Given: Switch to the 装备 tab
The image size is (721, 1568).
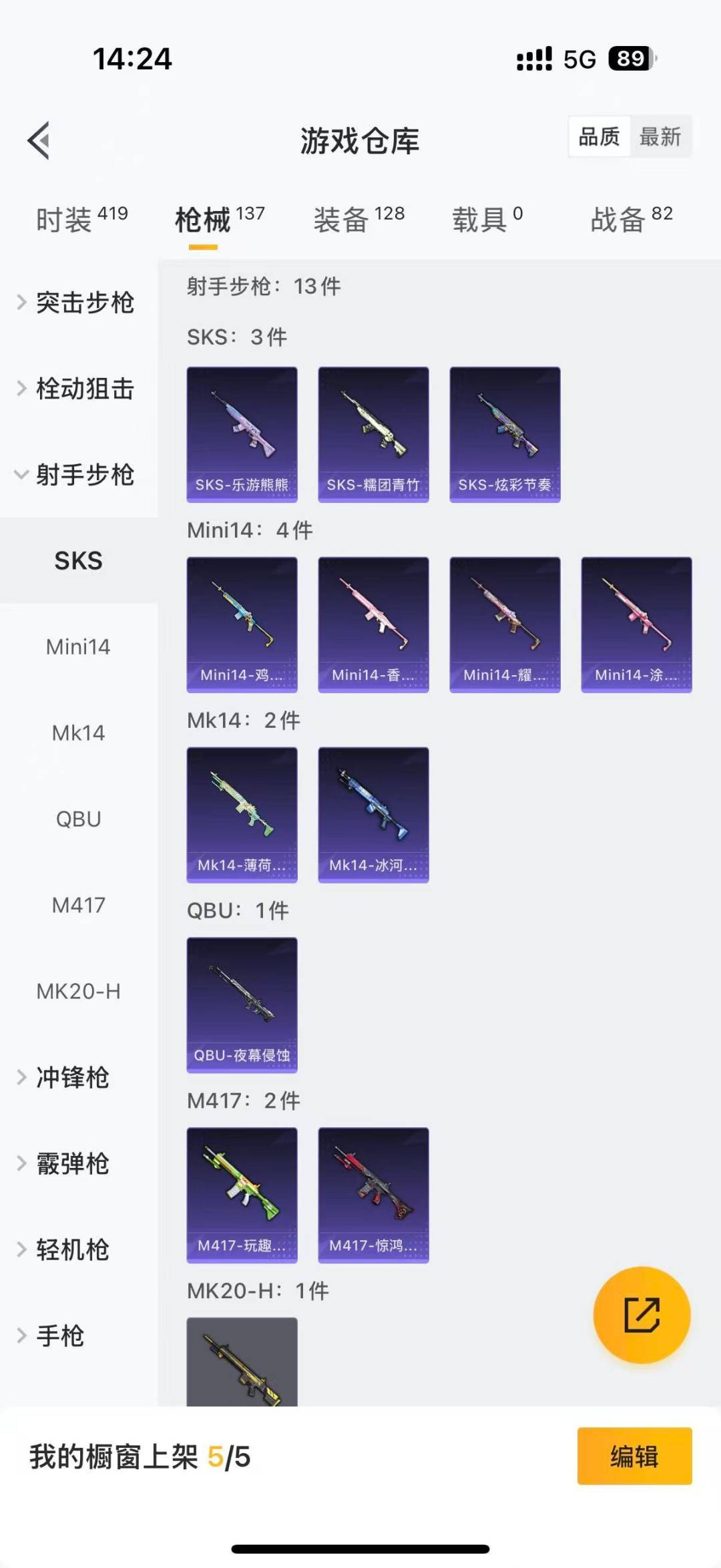Looking at the screenshot, I should click(x=358, y=219).
